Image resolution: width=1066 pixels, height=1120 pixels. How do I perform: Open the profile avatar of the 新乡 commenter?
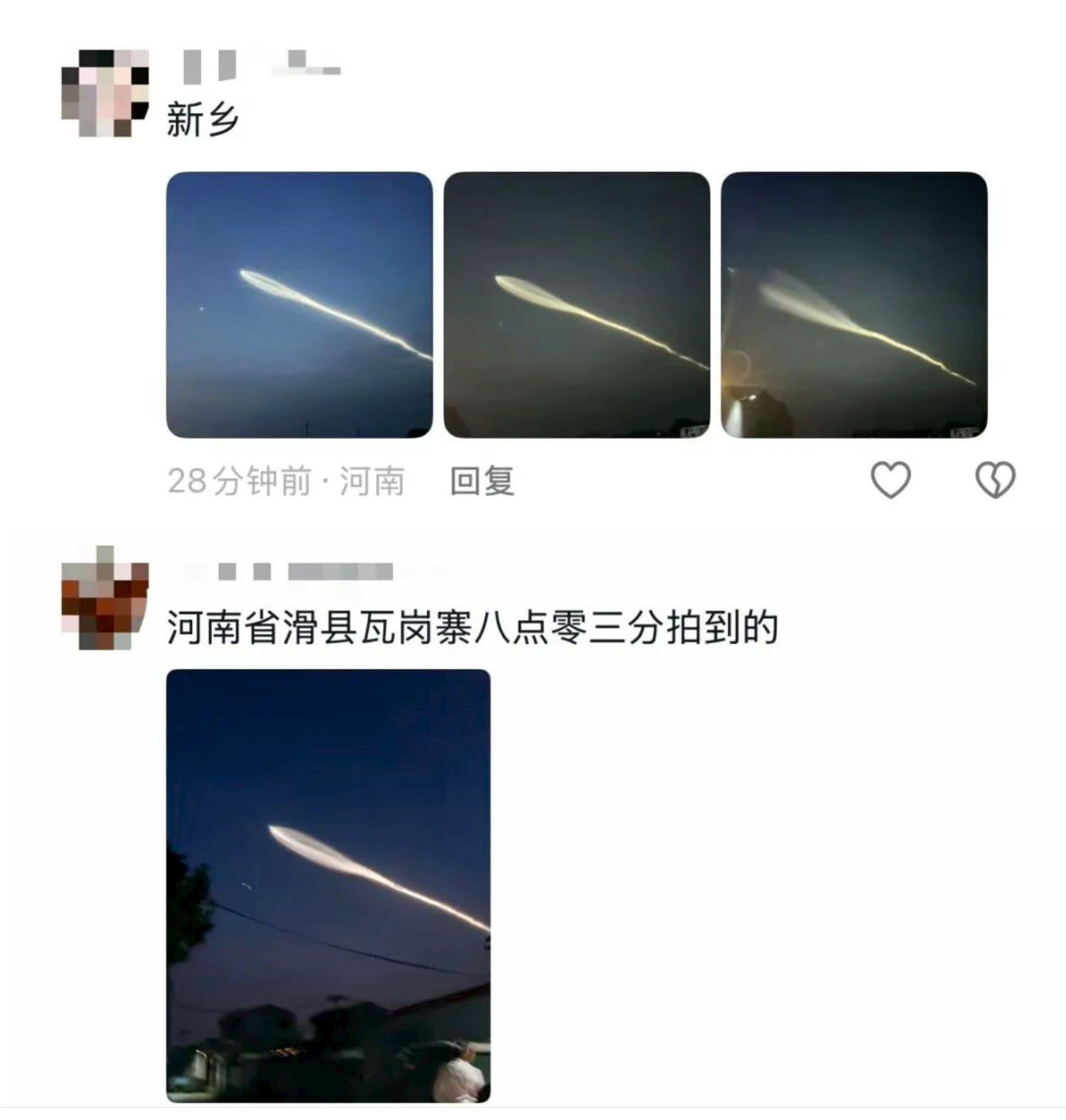105,93
